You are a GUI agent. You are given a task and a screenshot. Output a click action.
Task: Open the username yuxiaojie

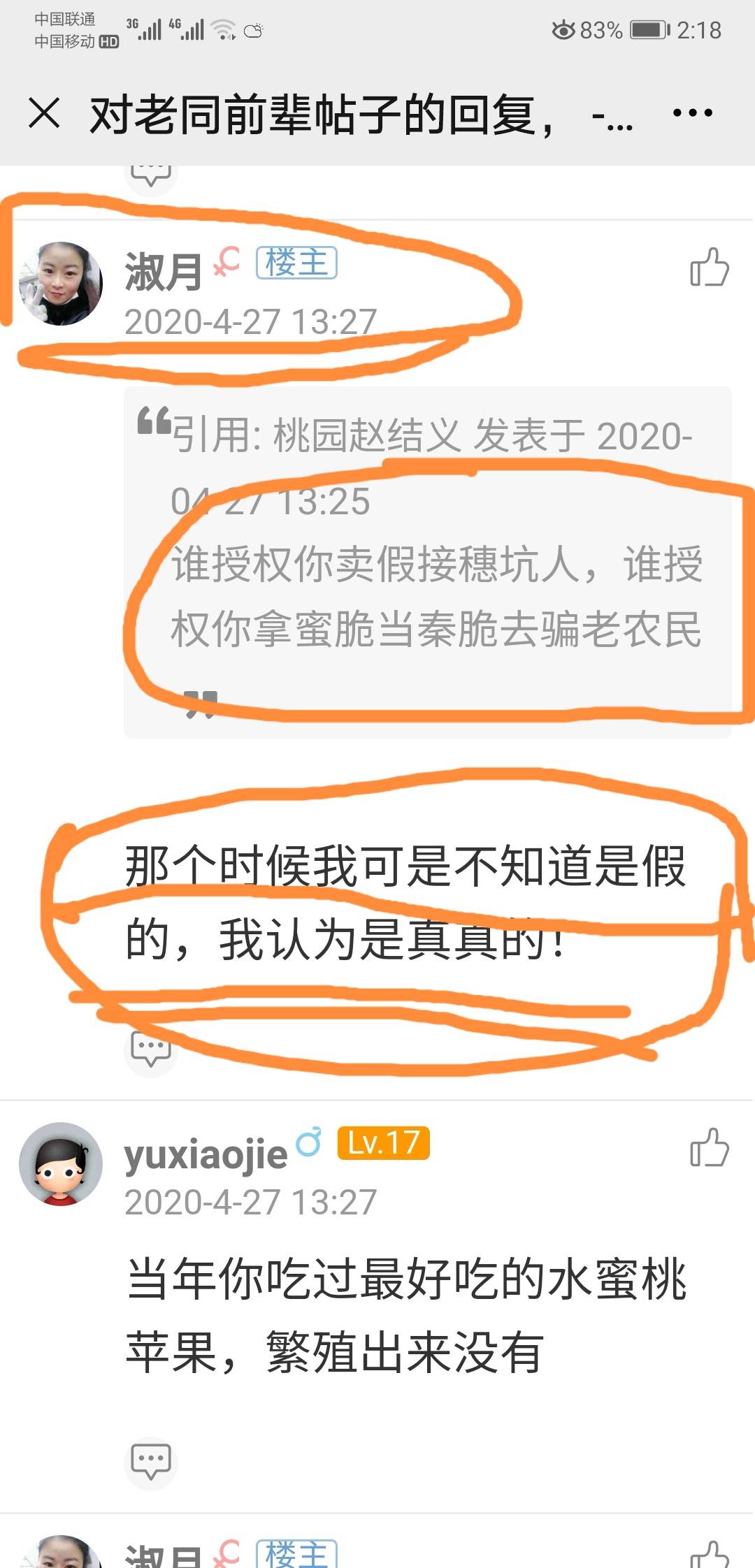206,1154
